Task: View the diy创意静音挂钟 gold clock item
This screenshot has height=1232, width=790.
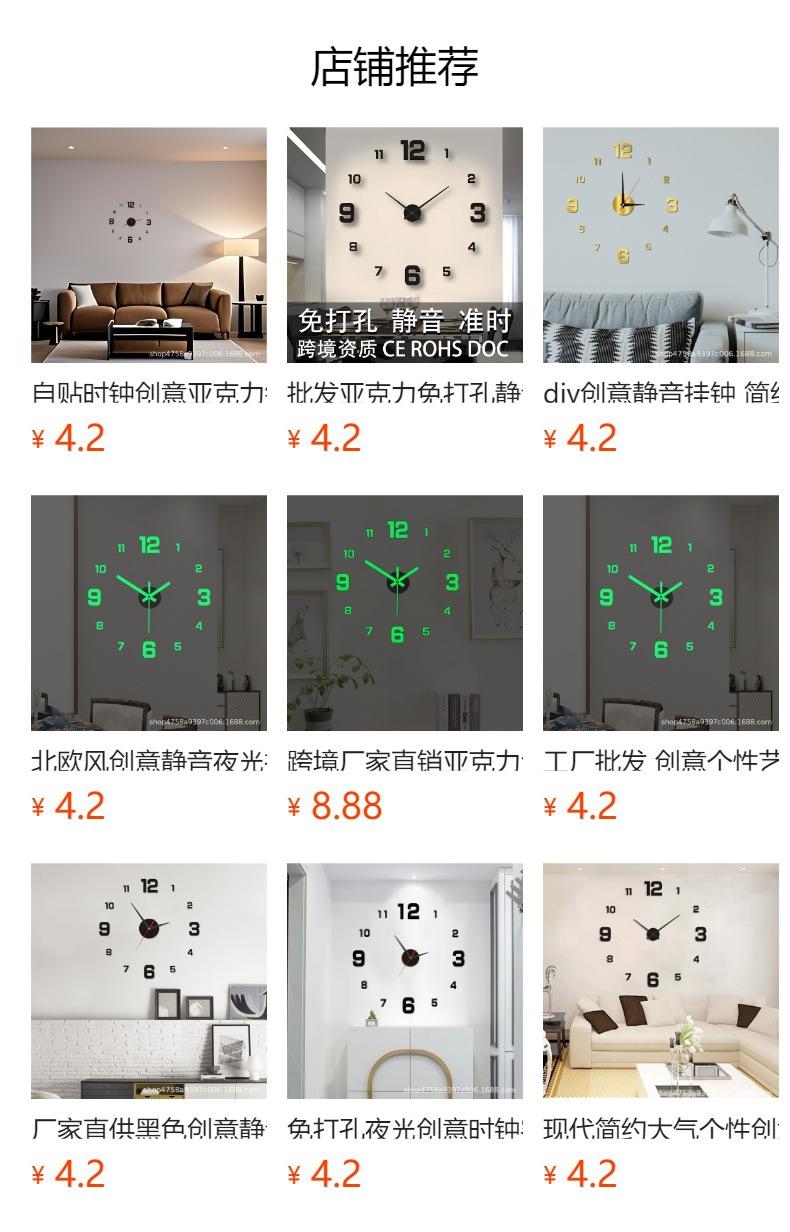Action: [x=661, y=292]
